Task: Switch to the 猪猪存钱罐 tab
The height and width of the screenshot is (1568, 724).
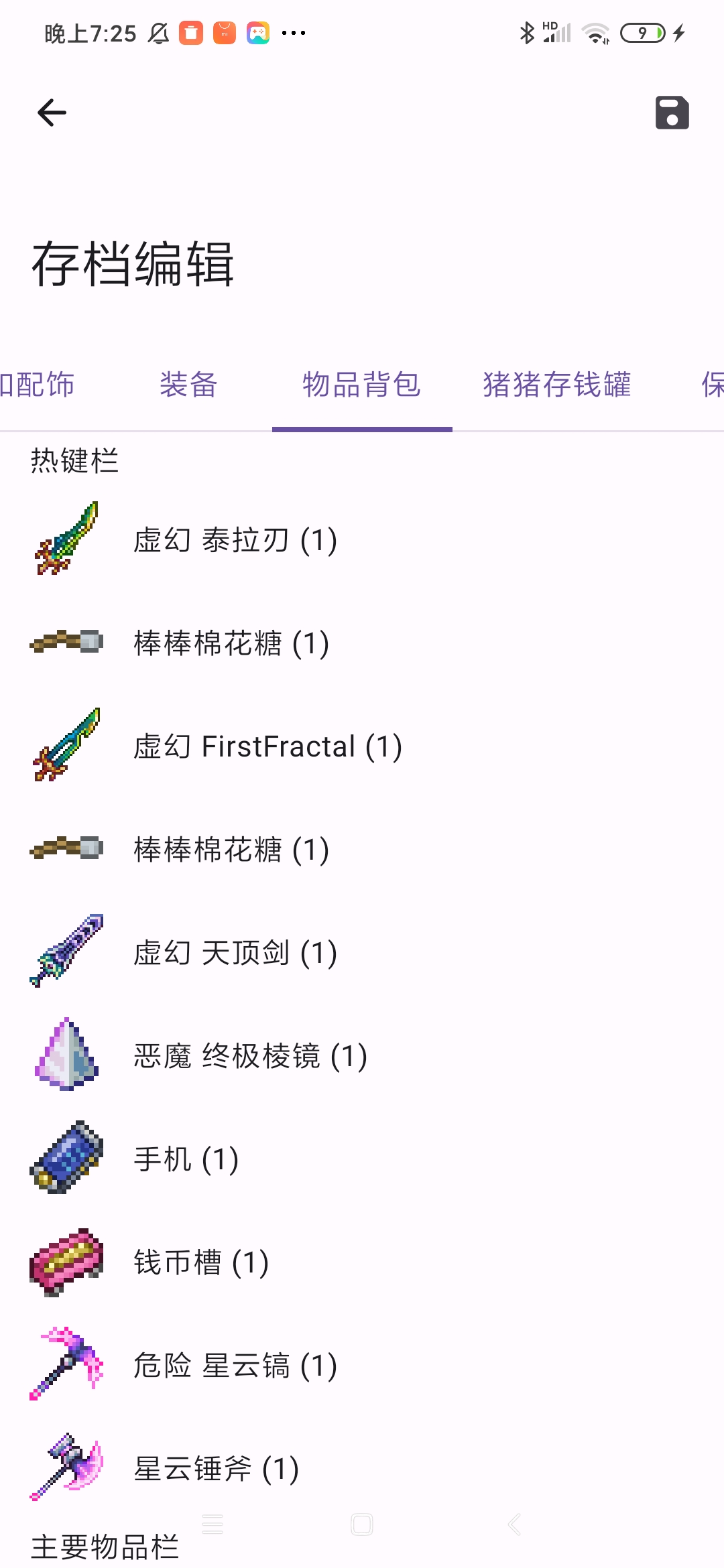Action: point(557,385)
